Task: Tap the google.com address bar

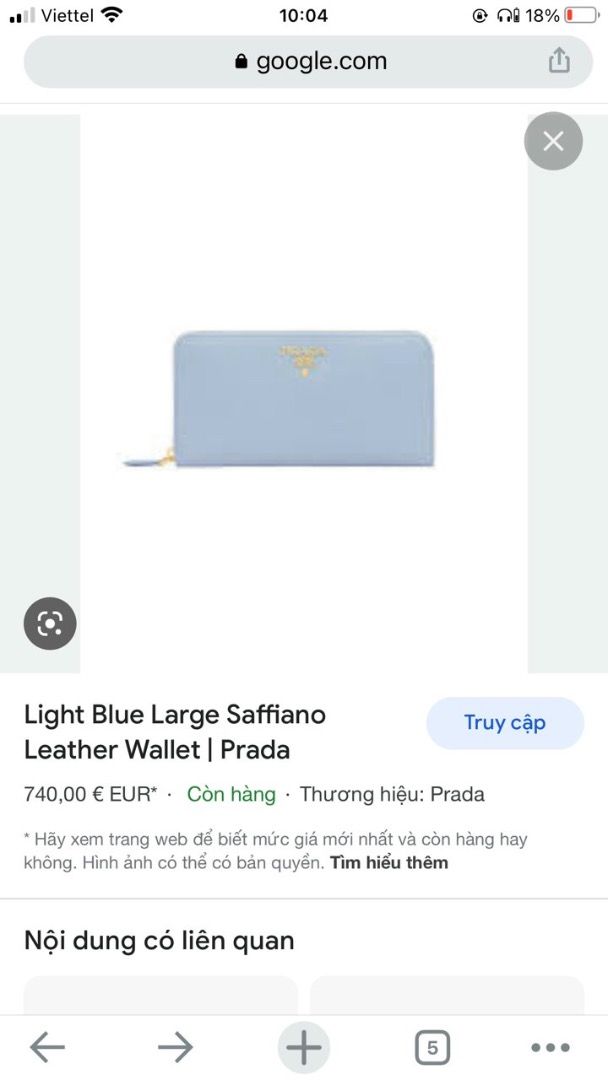Action: click(310, 61)
